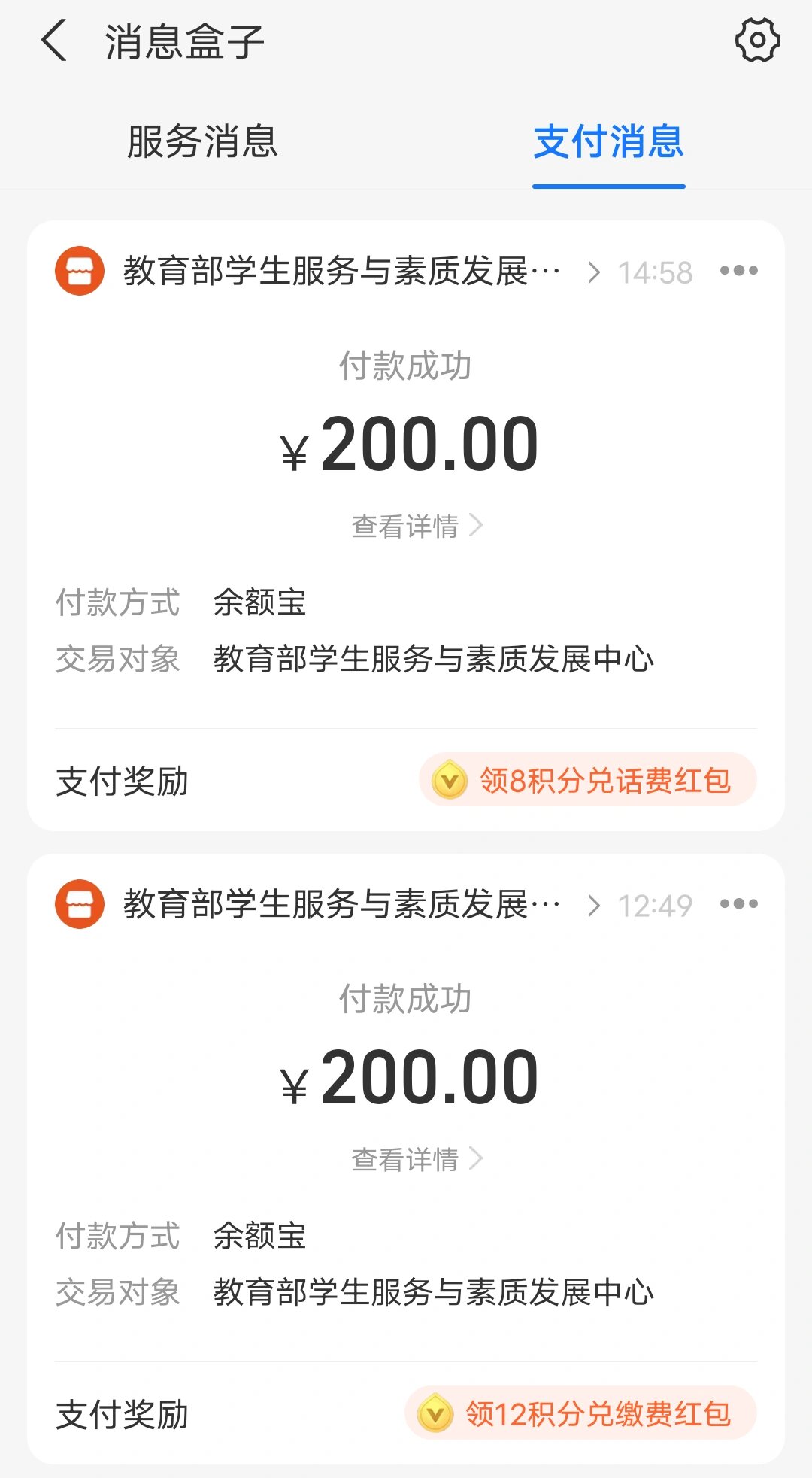
Task: View details of the 14:58 payment
Action: coord(416,526)
